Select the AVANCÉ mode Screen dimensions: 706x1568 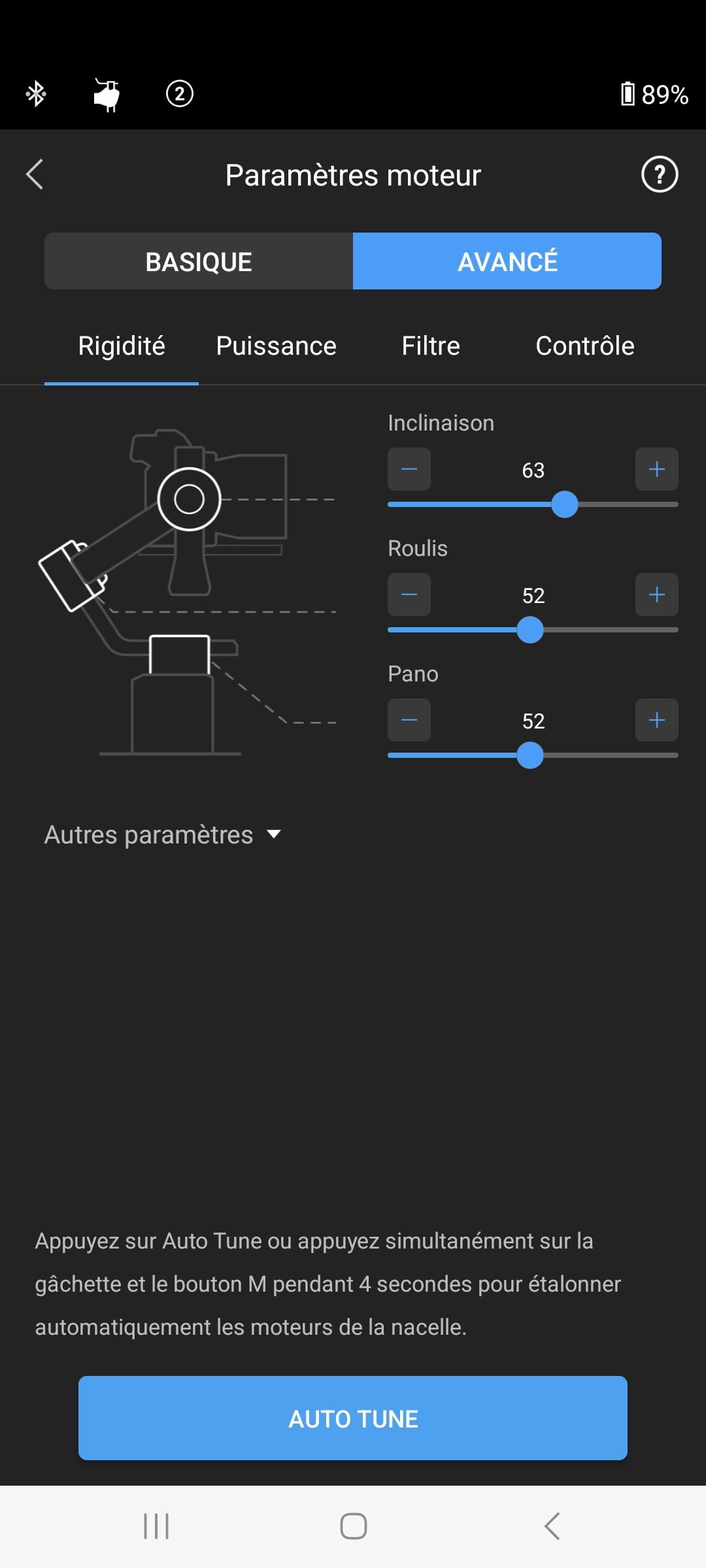pos(507,261)
